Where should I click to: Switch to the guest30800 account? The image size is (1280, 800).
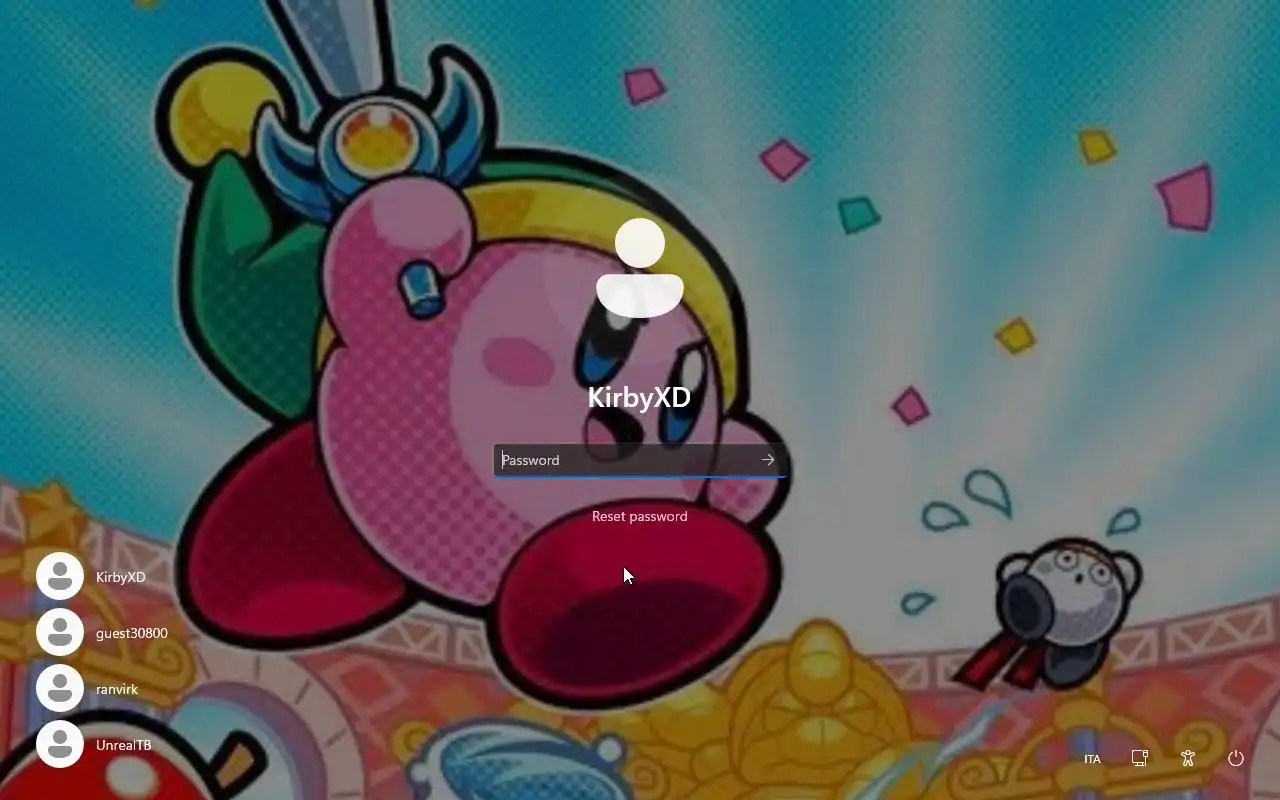click(x=103, y=633)
